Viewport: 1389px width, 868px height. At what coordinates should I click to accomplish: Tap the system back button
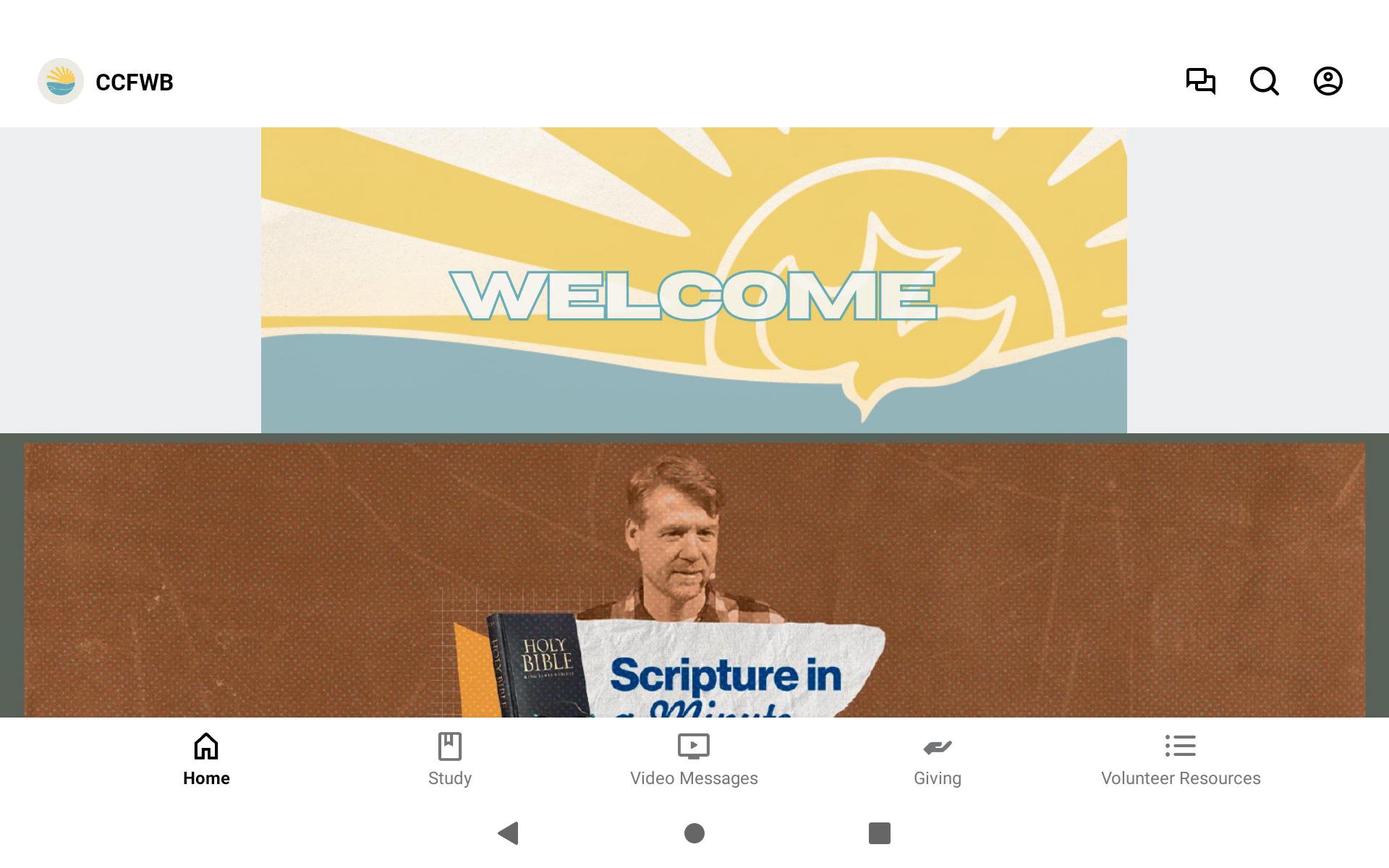coord(509,833)
